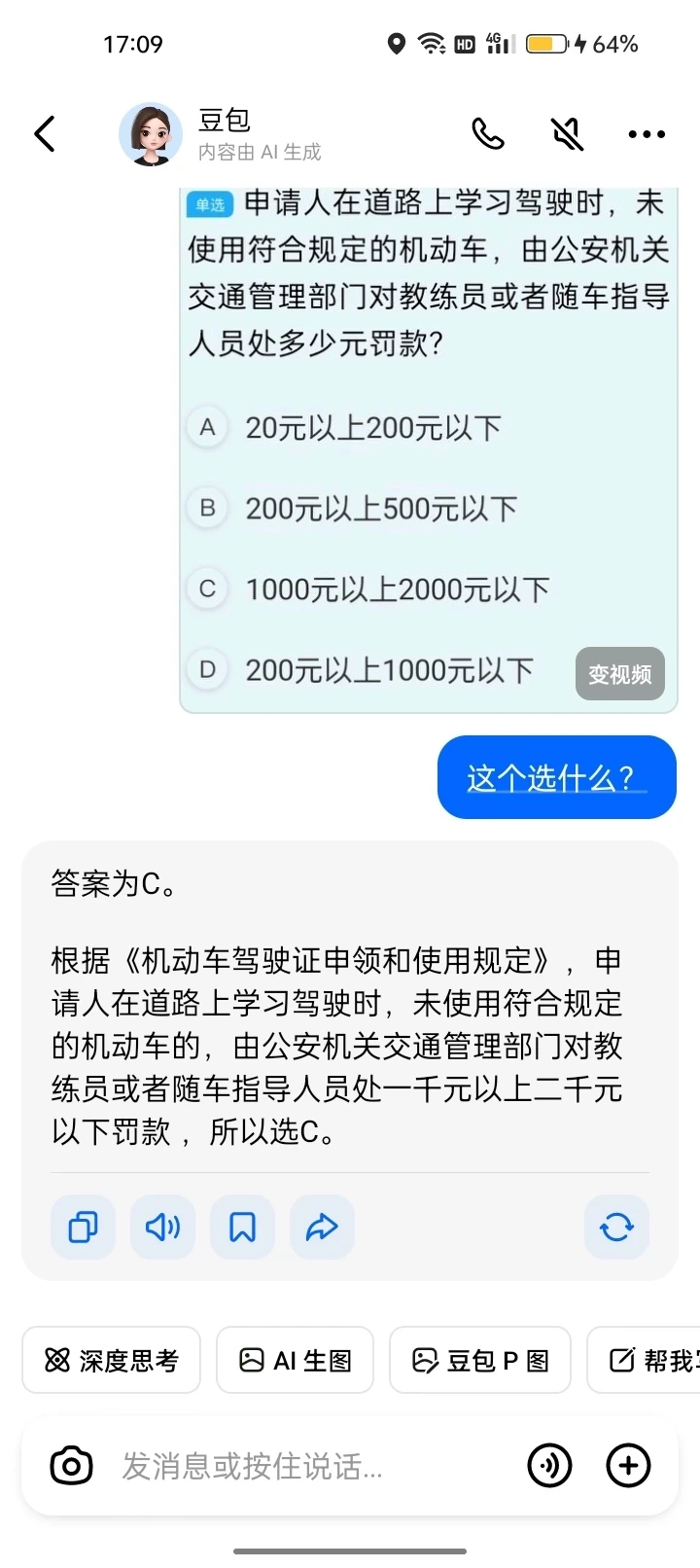Screen dimensions: 700x1568
Task: Open the three-dot overflow menu
Action: [x=647, y=134]
